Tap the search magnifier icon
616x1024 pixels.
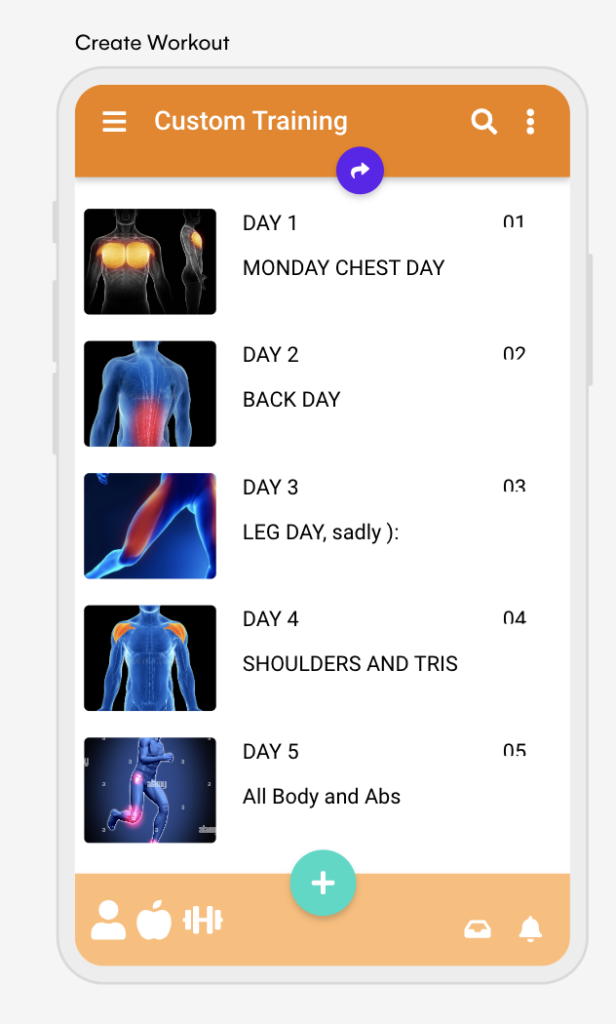(484, 121)
